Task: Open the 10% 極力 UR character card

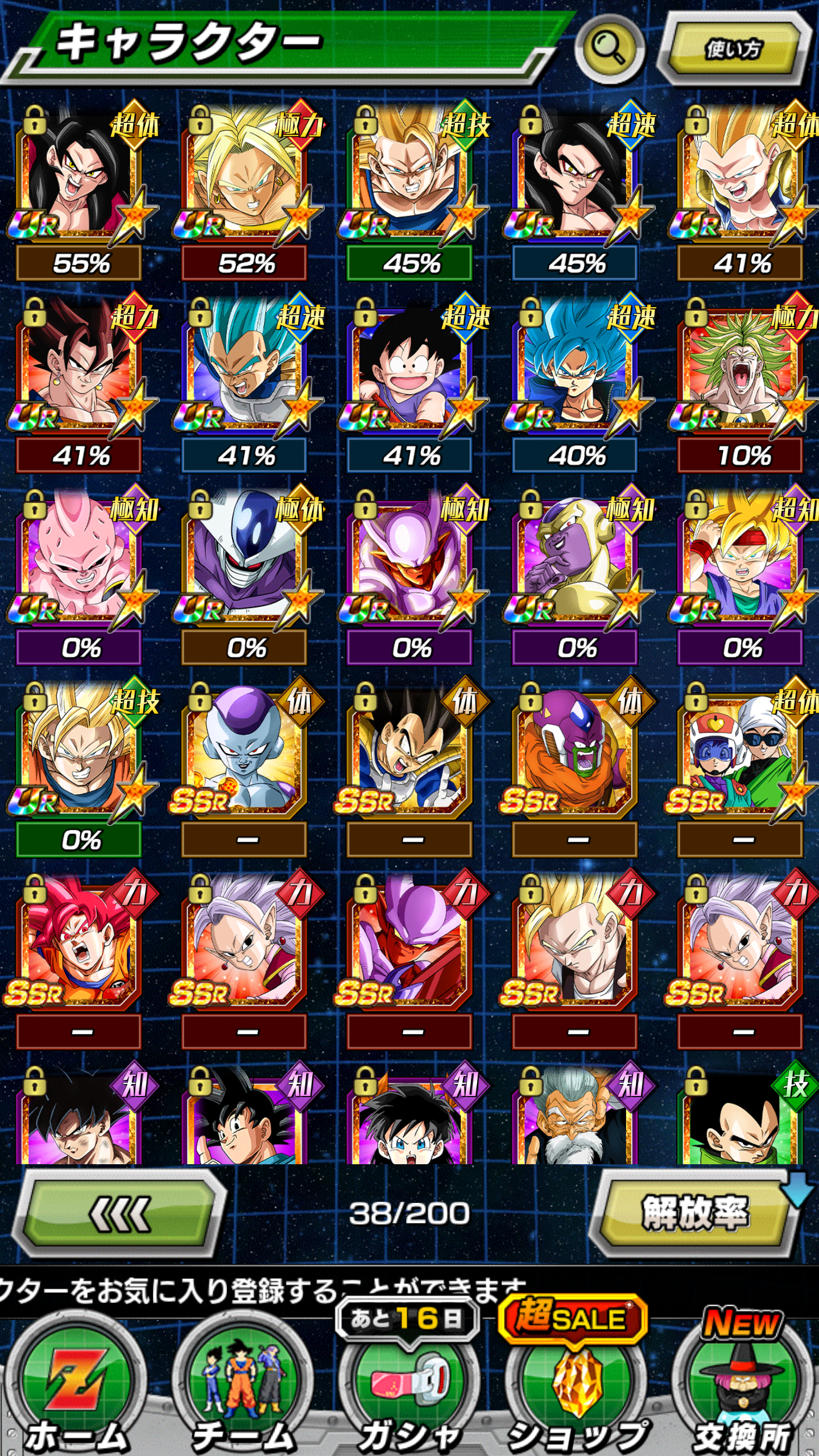Action: [742, 382]
